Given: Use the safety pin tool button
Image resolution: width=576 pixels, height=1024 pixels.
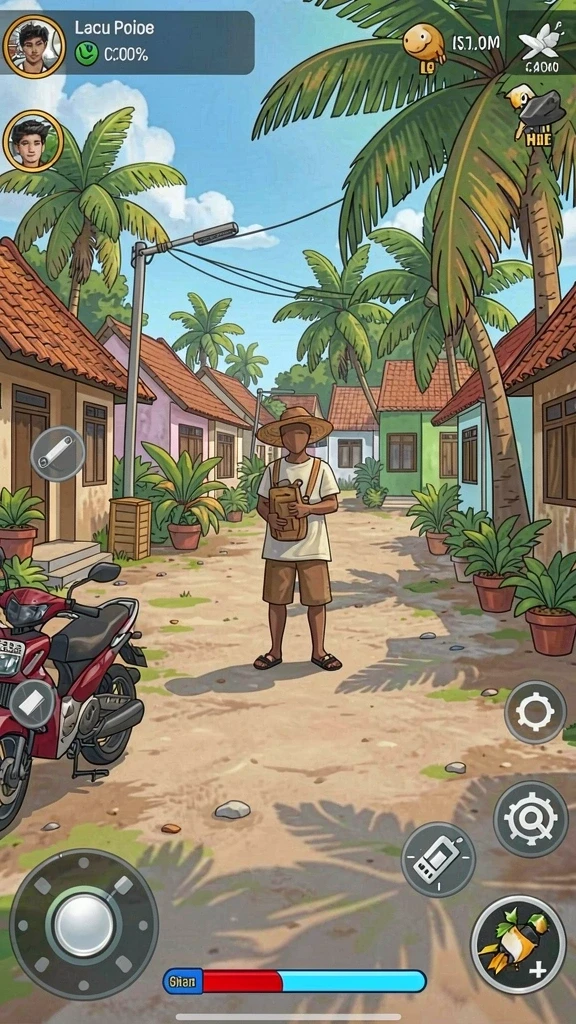Looking at the screenshot, I should pos(57,453).
